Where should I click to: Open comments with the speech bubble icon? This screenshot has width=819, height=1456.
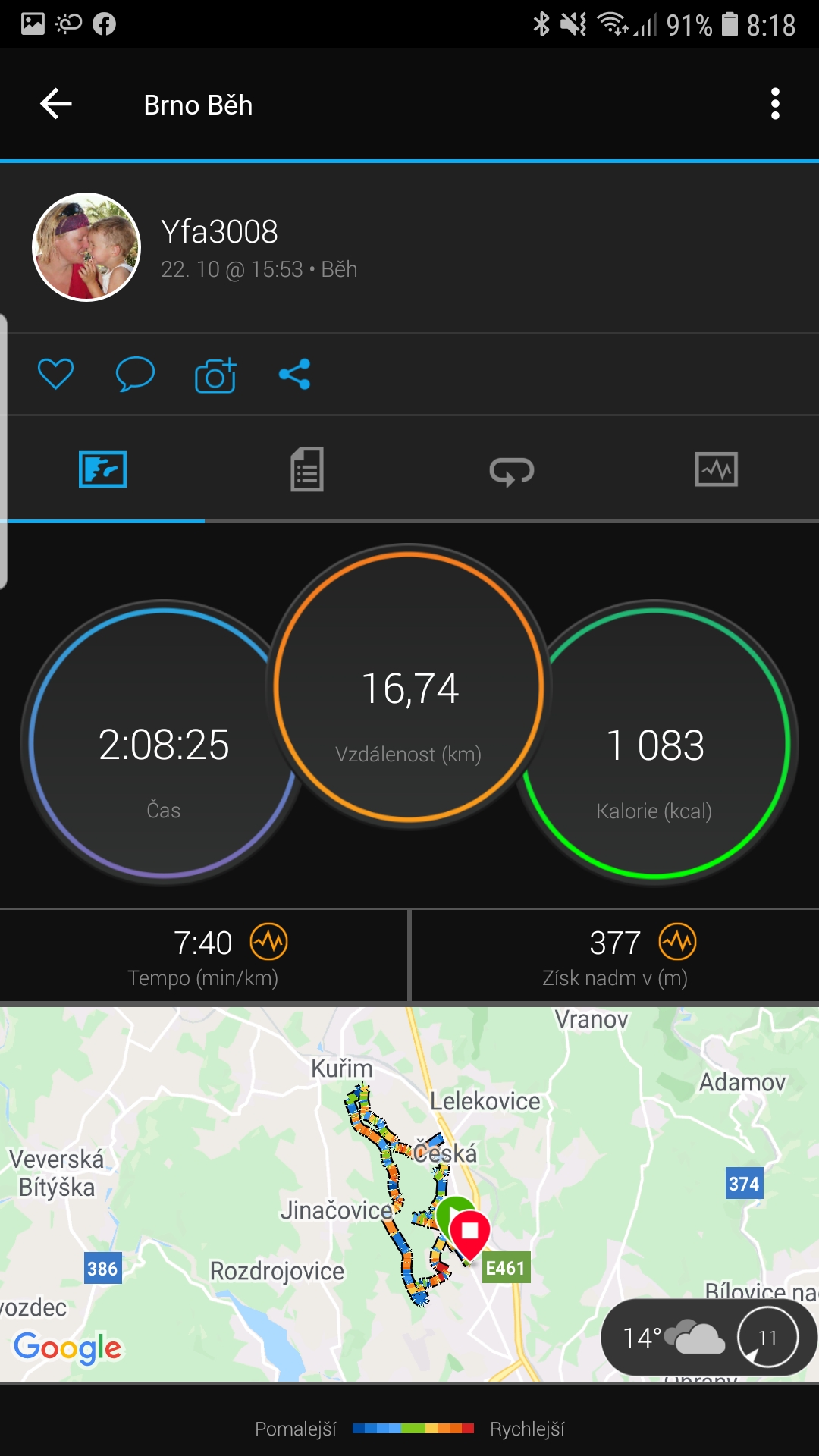tap(135, 374)
